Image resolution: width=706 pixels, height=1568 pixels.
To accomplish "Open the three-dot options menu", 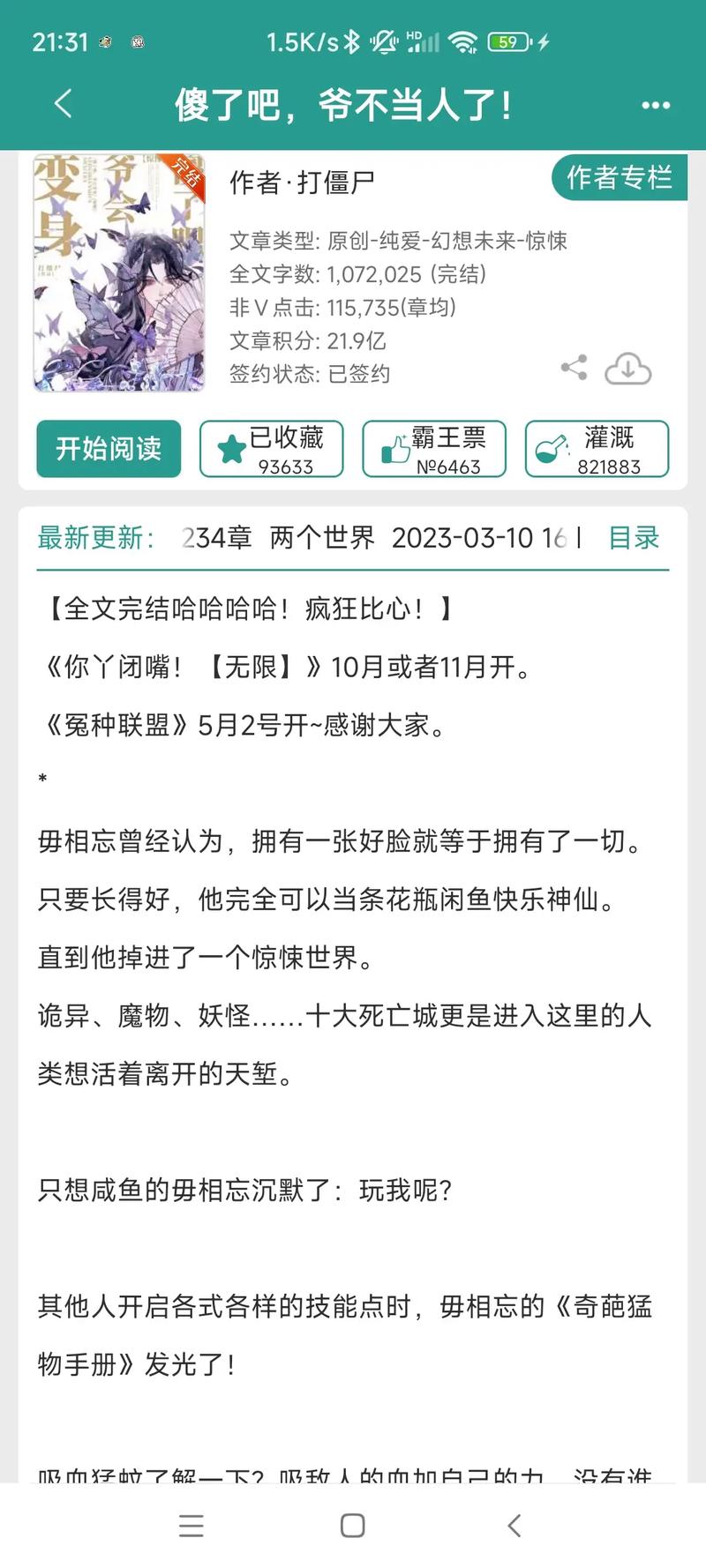I will tap(655, 103).
